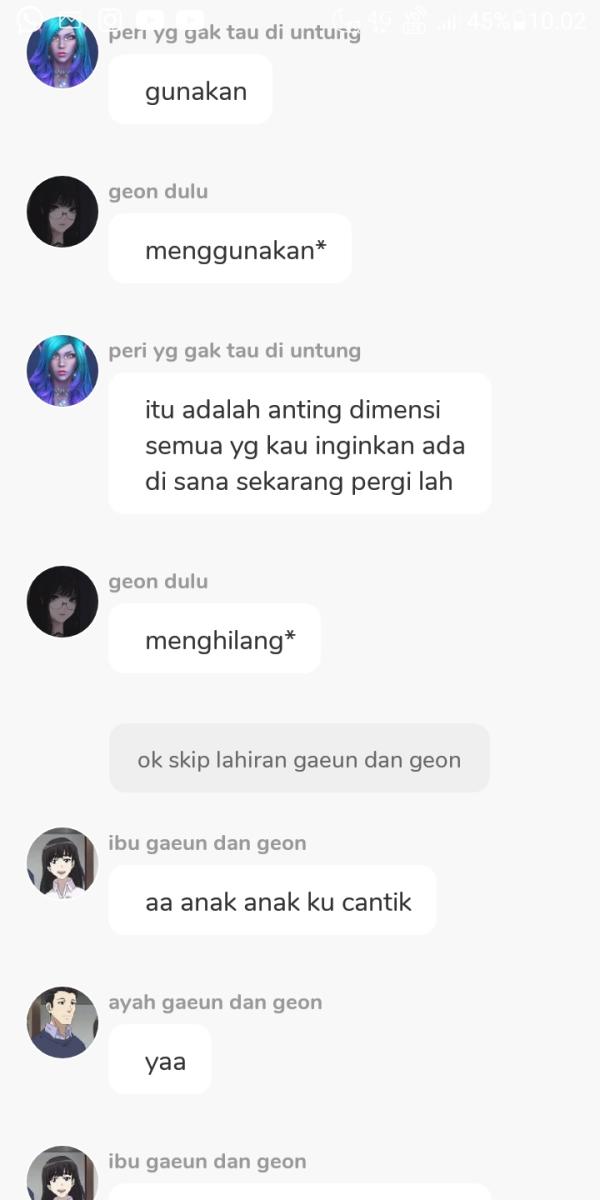Open ayah gaeun dan geon's avatar
Viewport: 600px width, 1200px height.
tap(62, 1022)
